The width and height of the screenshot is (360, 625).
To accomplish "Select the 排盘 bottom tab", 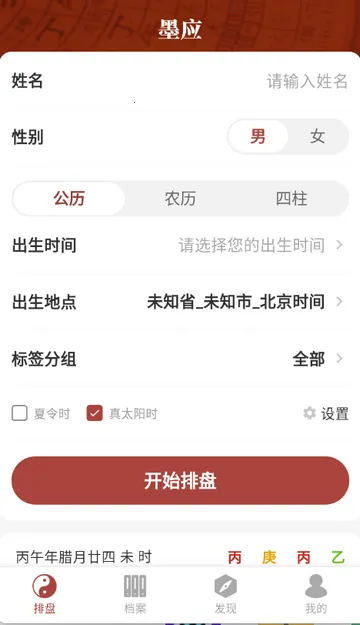I will click(x=44, y=594).
